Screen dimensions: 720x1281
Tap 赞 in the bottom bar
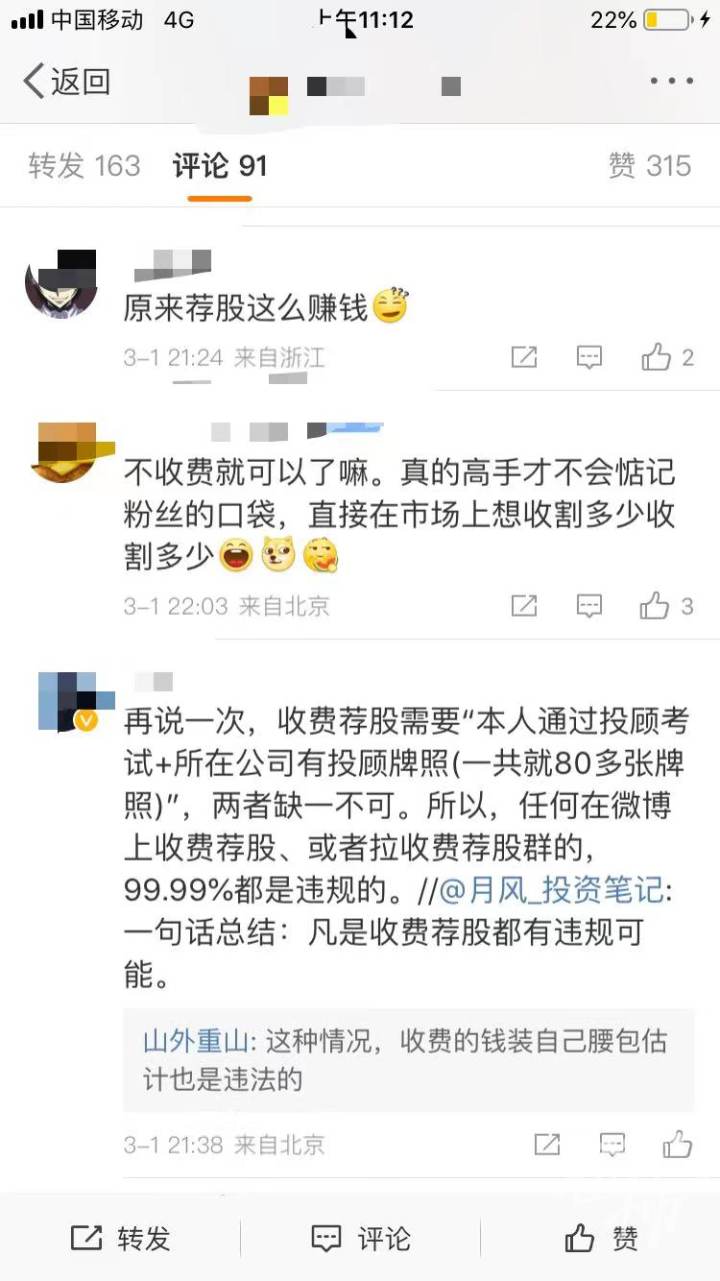tap(600, 1239)
